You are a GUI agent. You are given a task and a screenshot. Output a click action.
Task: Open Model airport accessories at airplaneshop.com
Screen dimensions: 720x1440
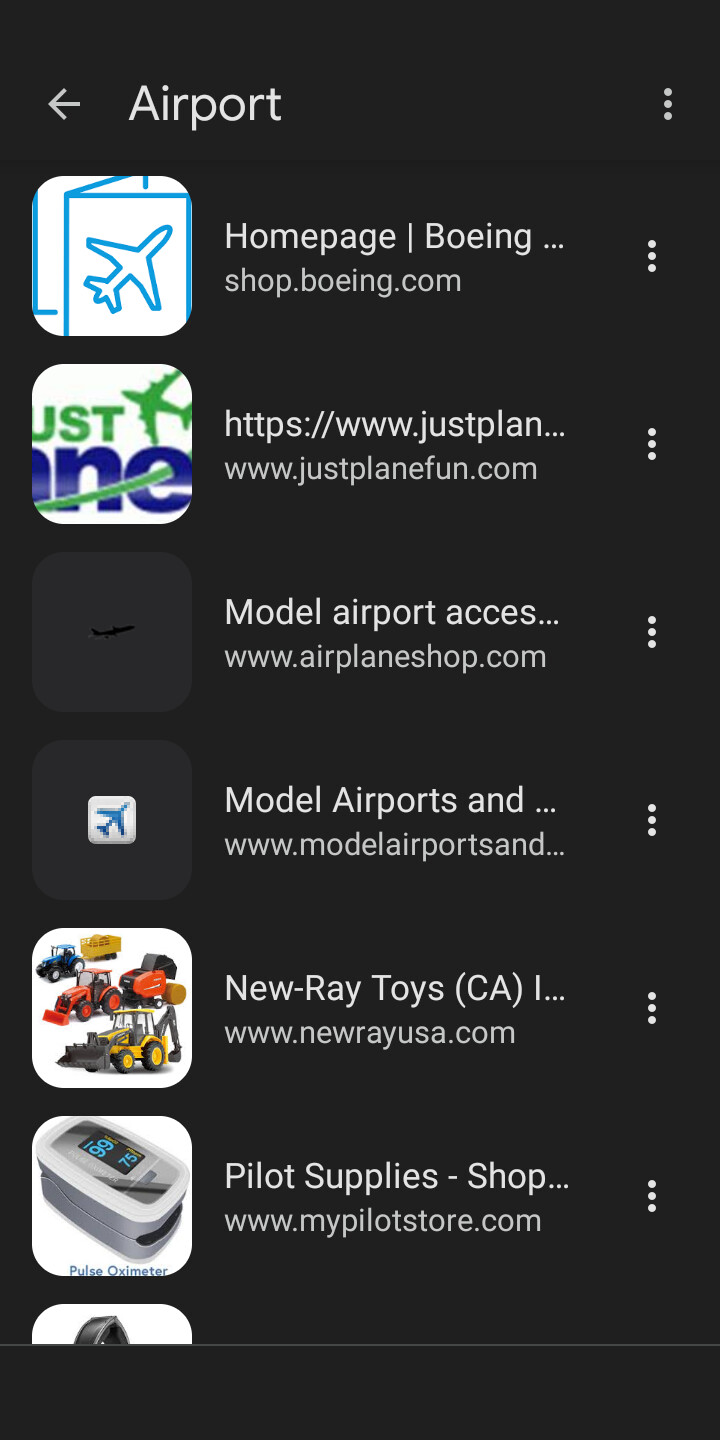(x=394, y=632)
